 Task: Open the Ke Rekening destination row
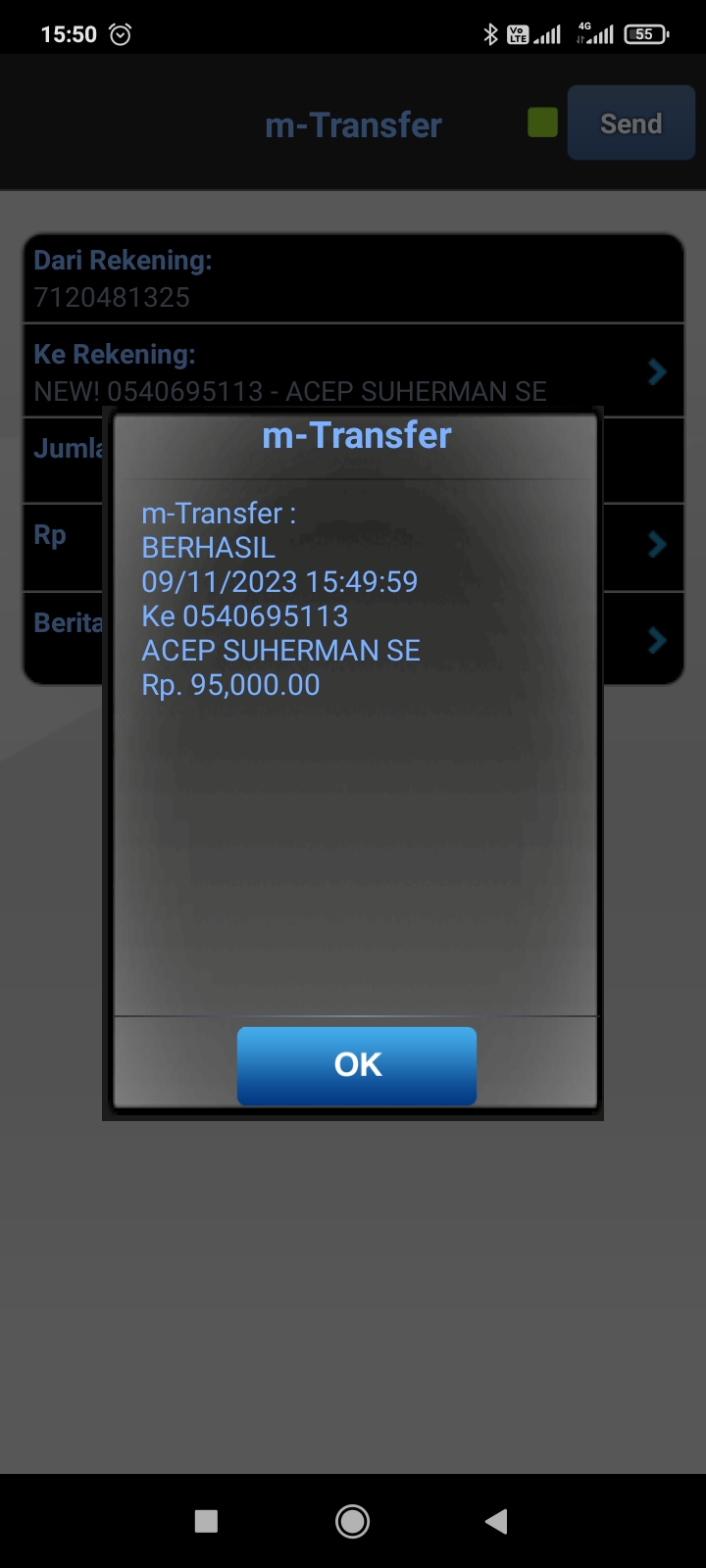(x=353, y=371)
